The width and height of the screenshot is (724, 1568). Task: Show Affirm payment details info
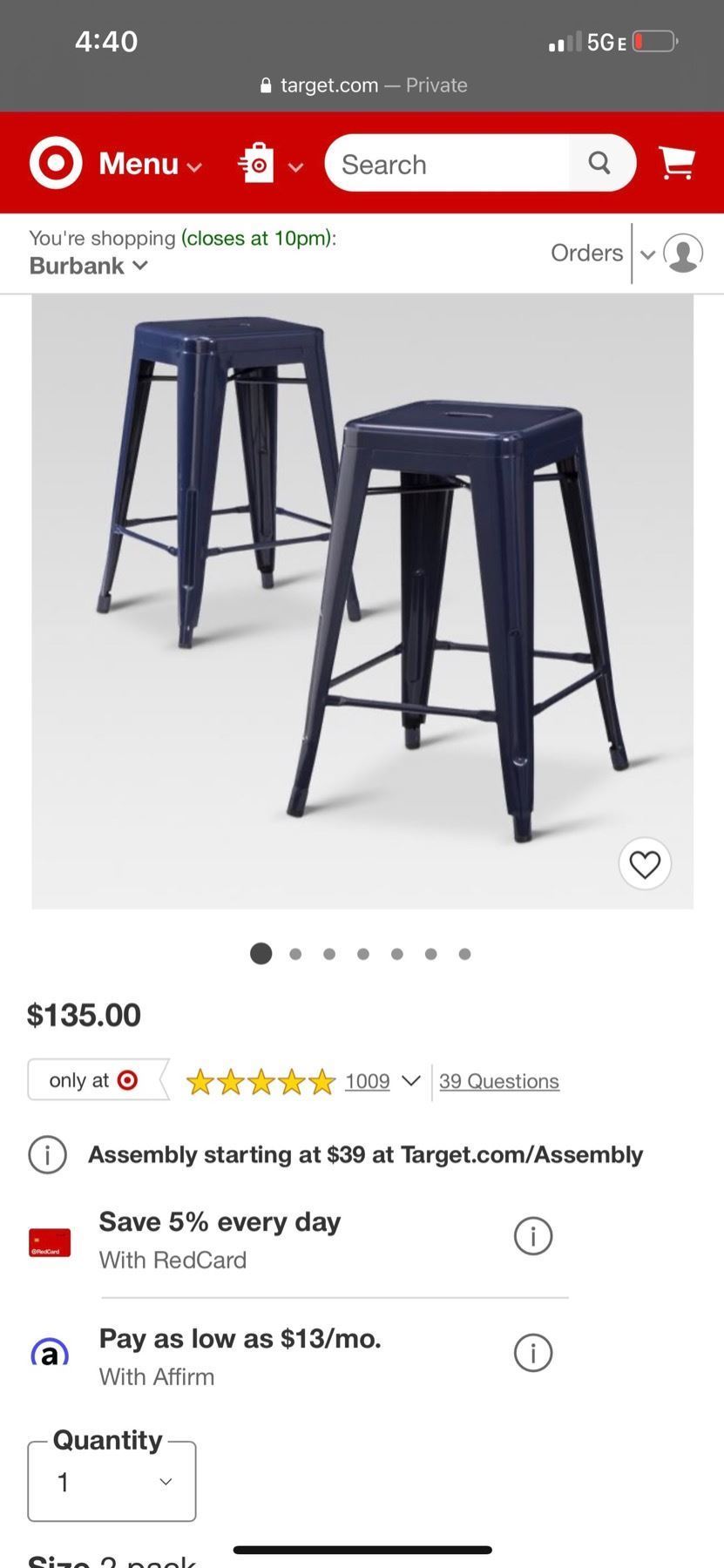point(532,1353)
